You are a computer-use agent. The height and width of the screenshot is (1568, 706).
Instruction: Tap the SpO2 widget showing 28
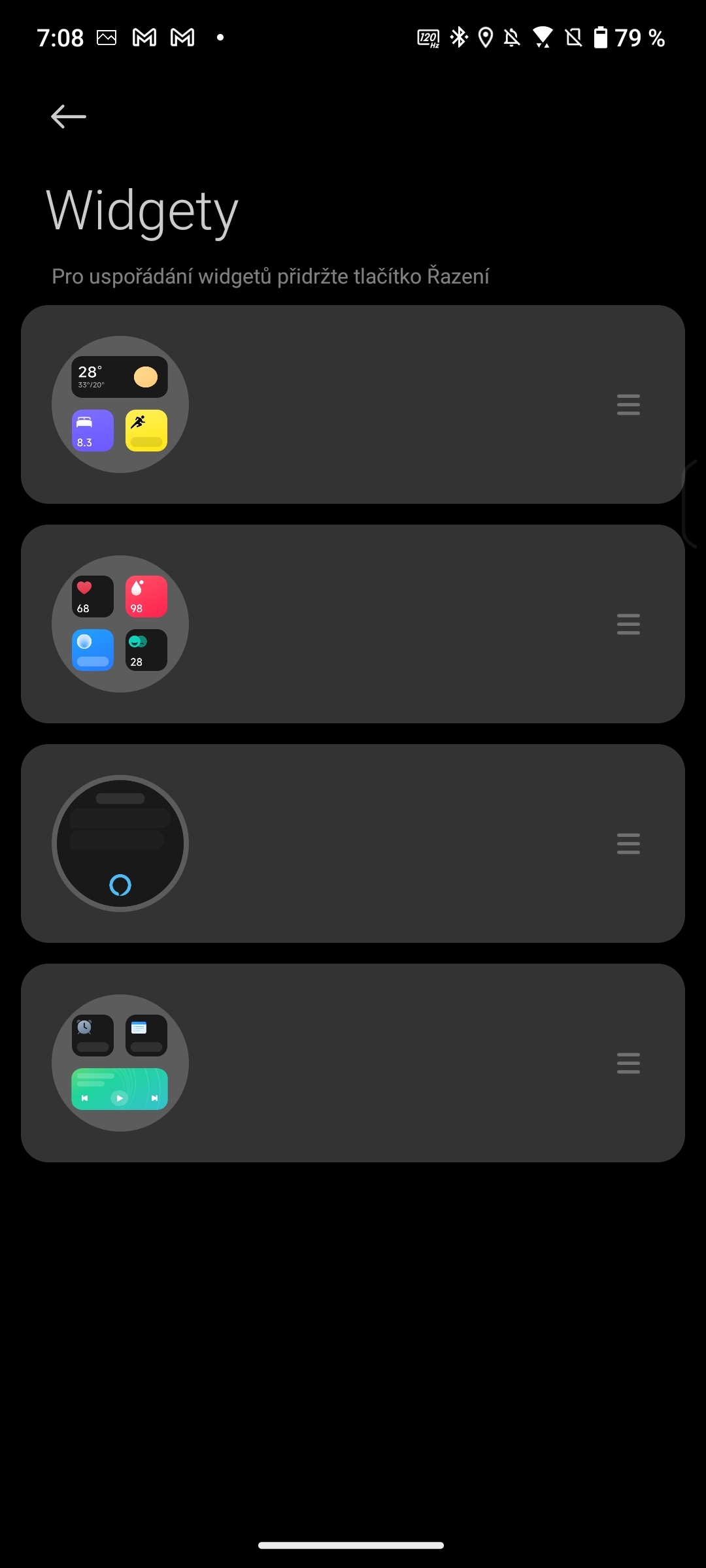(145, 650)
